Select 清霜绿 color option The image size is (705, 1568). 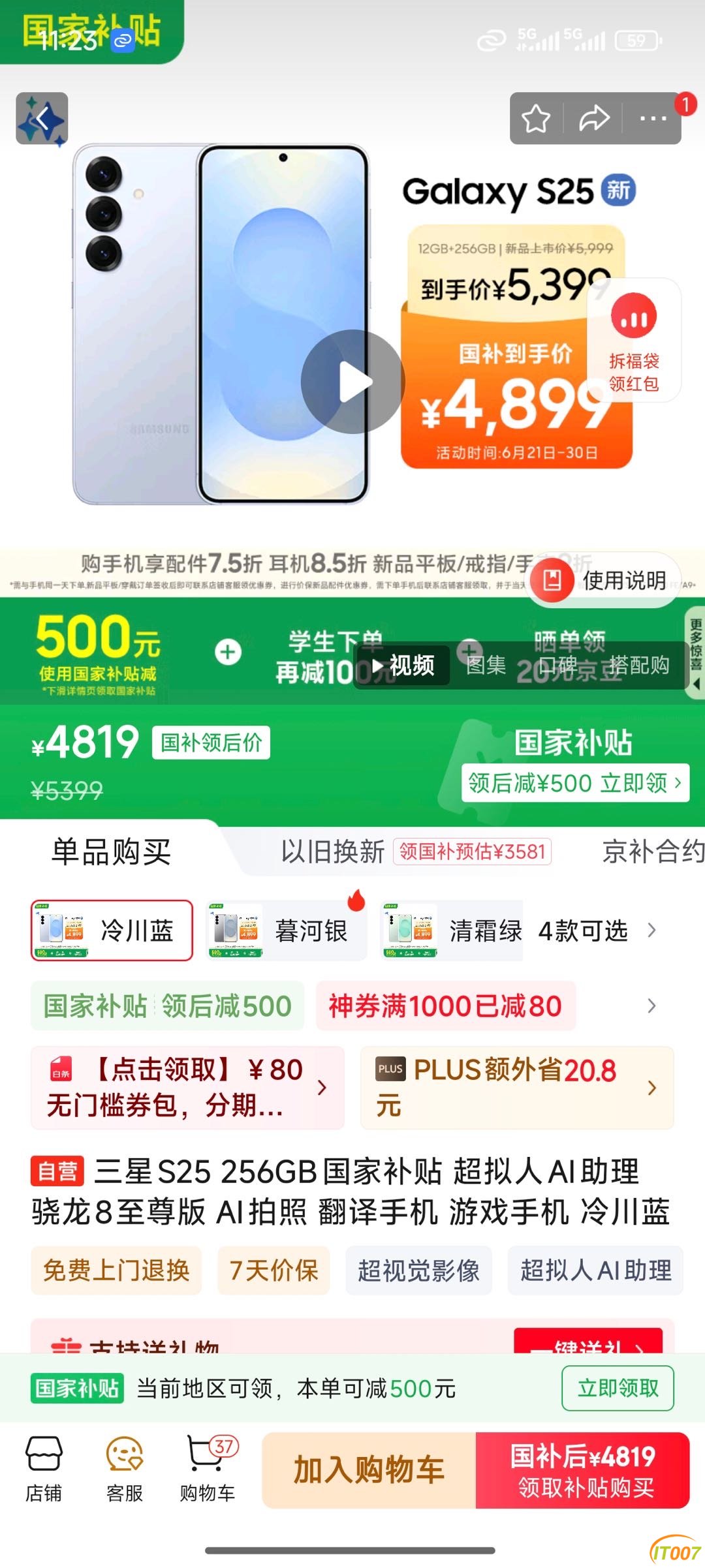click(x=453, y=930)
